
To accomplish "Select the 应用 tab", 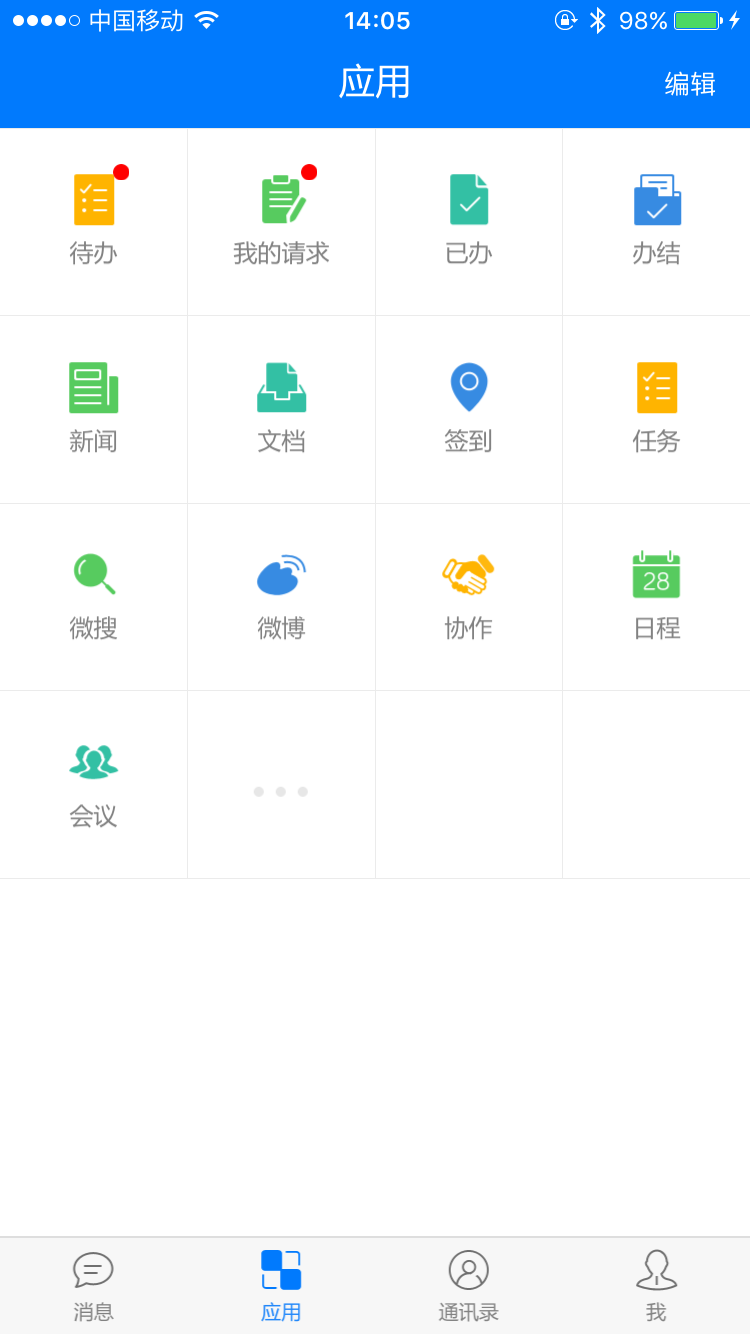I will pos(281,1286).
